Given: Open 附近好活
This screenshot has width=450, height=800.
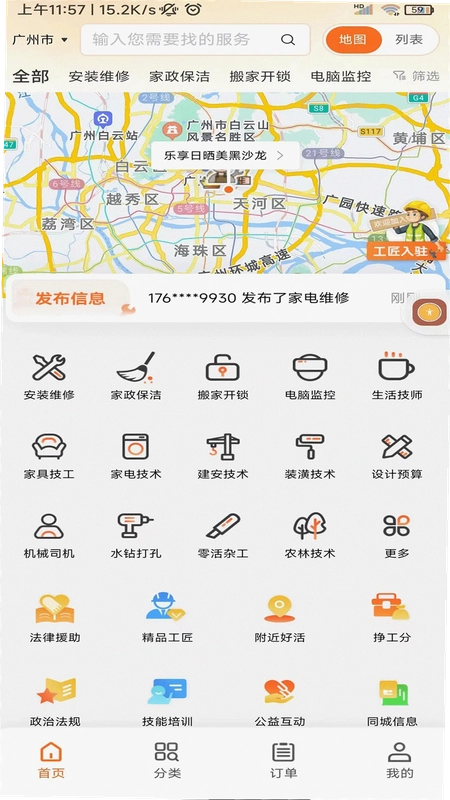Looking at the screenshot, I should click(x=280, y=618).
